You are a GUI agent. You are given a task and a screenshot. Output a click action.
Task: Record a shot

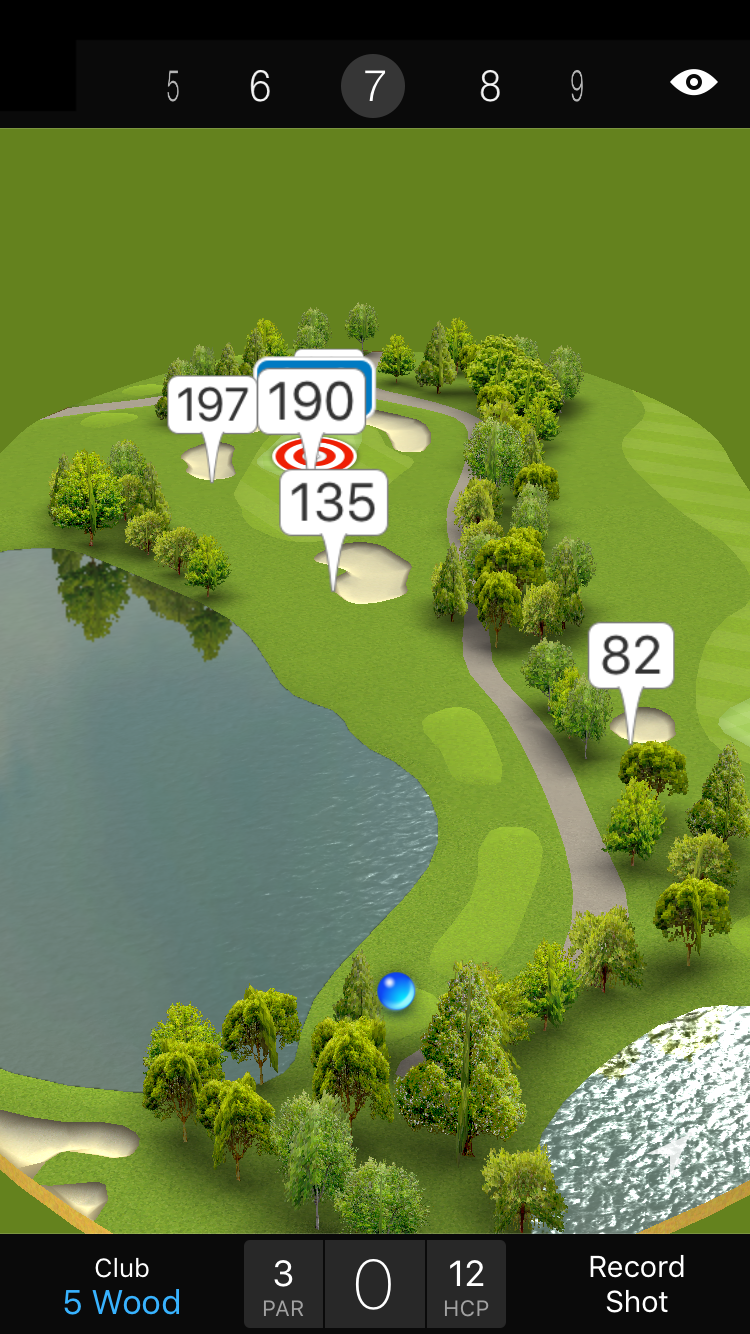tap(636, 1284)
